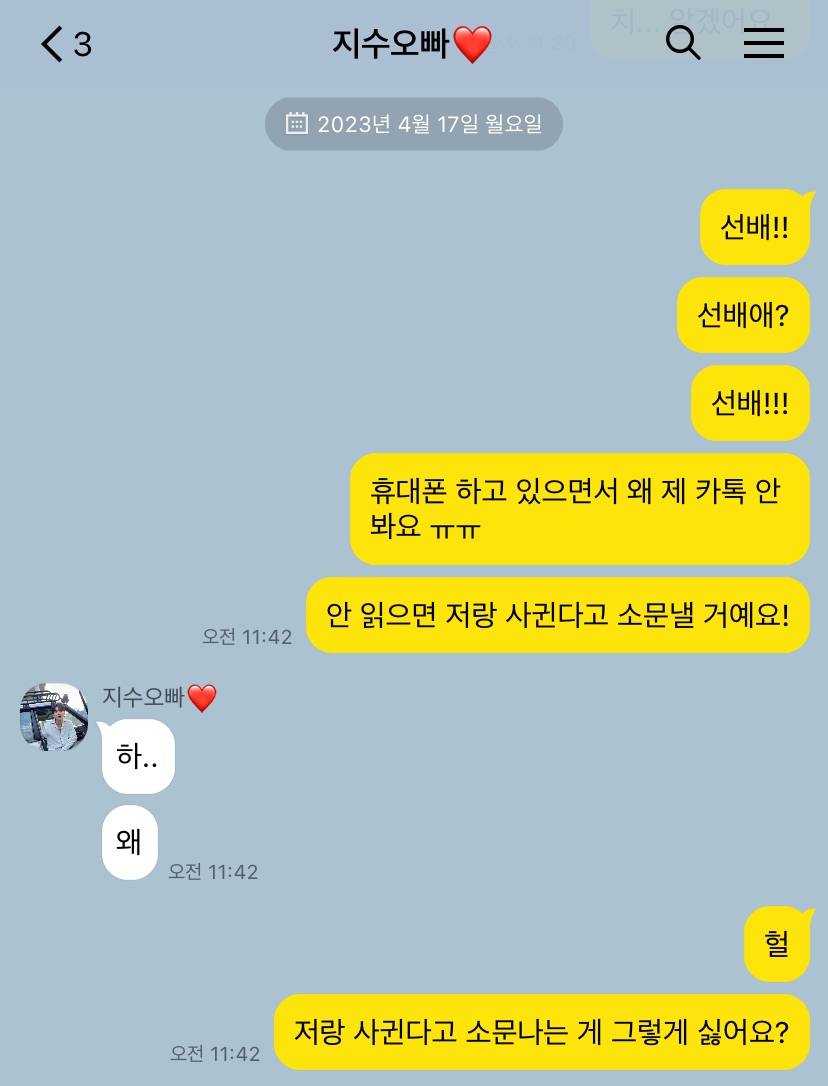
Task: Tap the 2023년 4월 17일 date chip
Action: (x=413, y=124)
